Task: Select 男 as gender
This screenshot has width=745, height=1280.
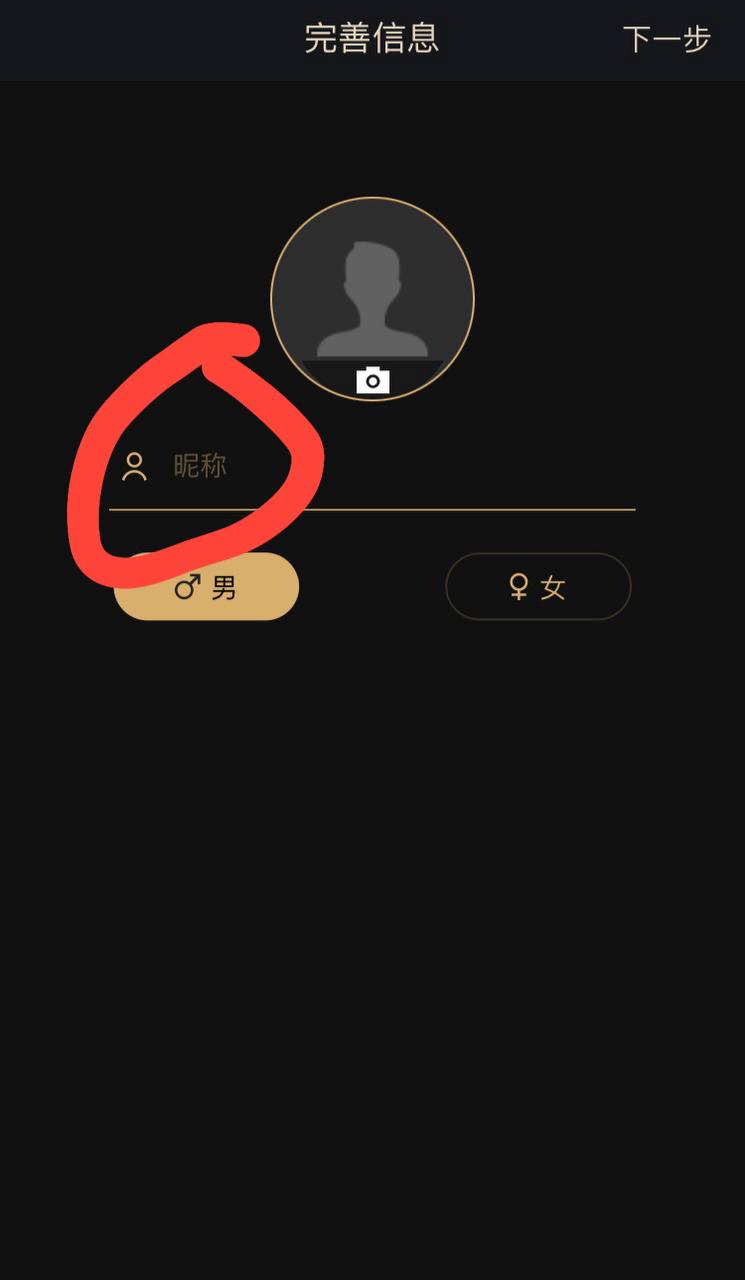Action: point(207,588)
